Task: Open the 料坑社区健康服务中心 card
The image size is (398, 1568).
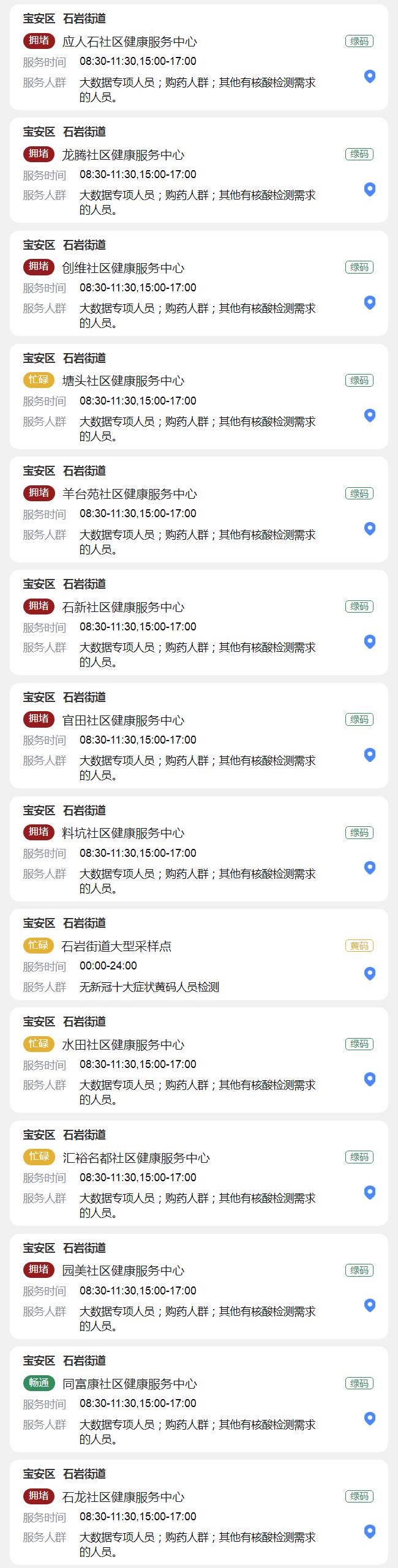Action: pos(123,833)
